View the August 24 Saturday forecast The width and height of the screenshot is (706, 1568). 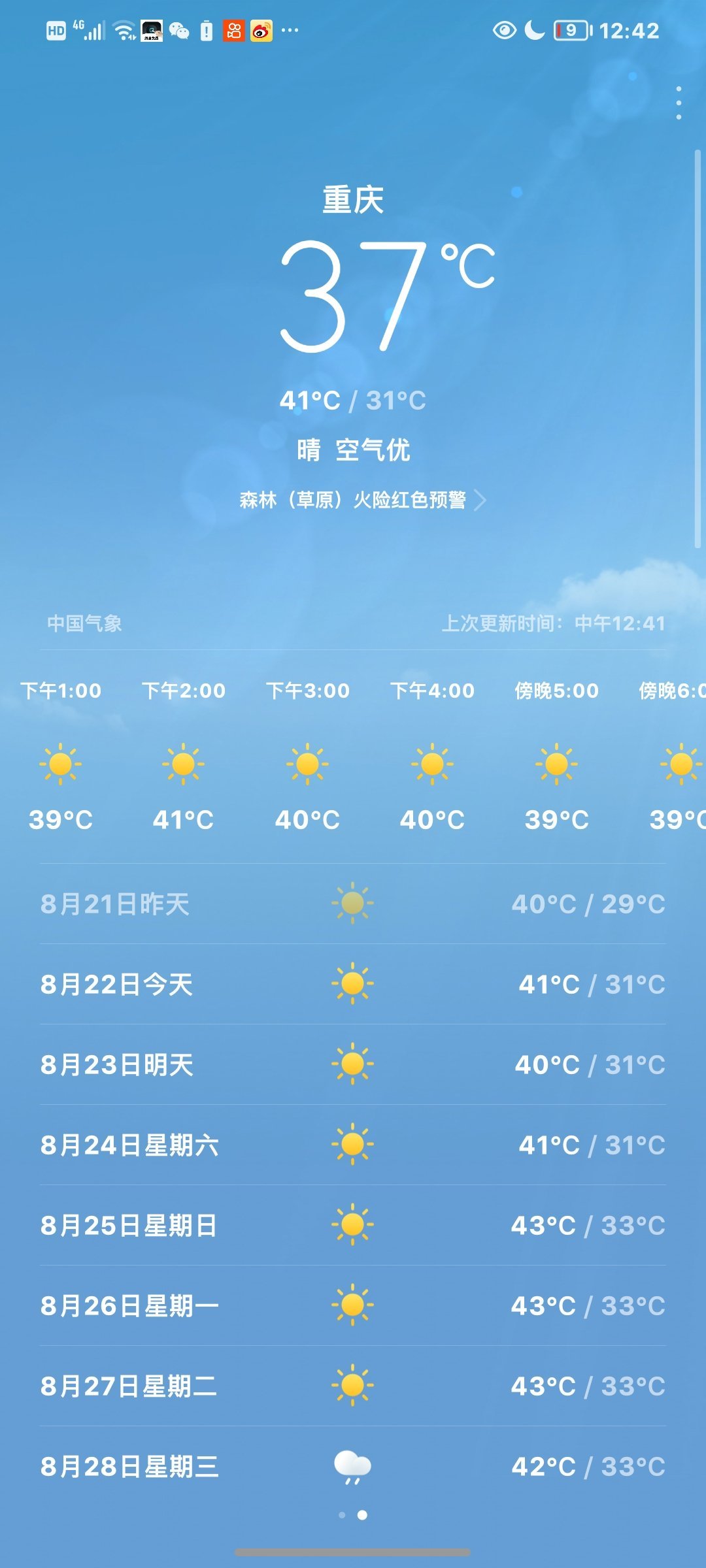(x=353, y=1145)
